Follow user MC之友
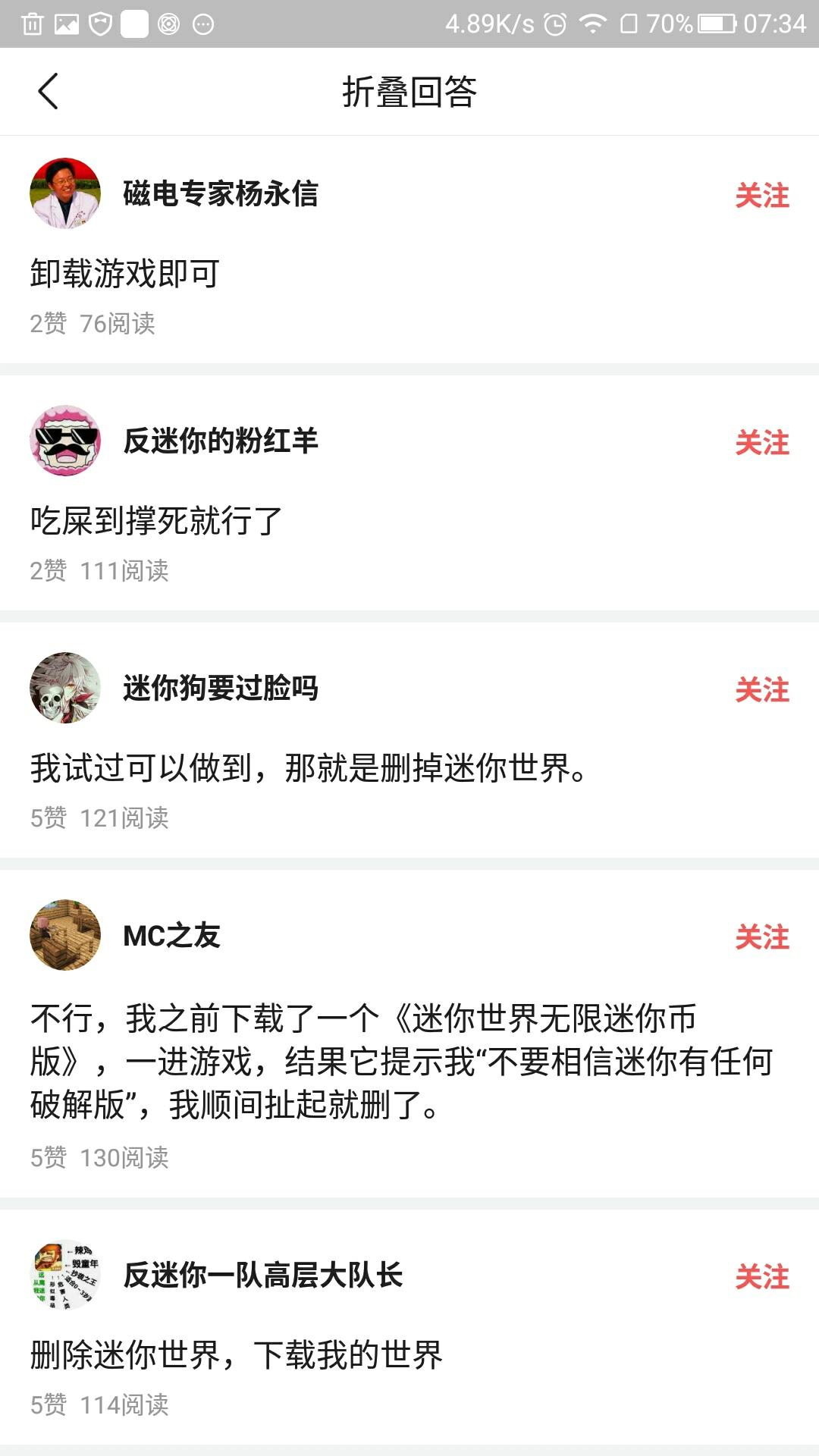 [x=761, y=937]
